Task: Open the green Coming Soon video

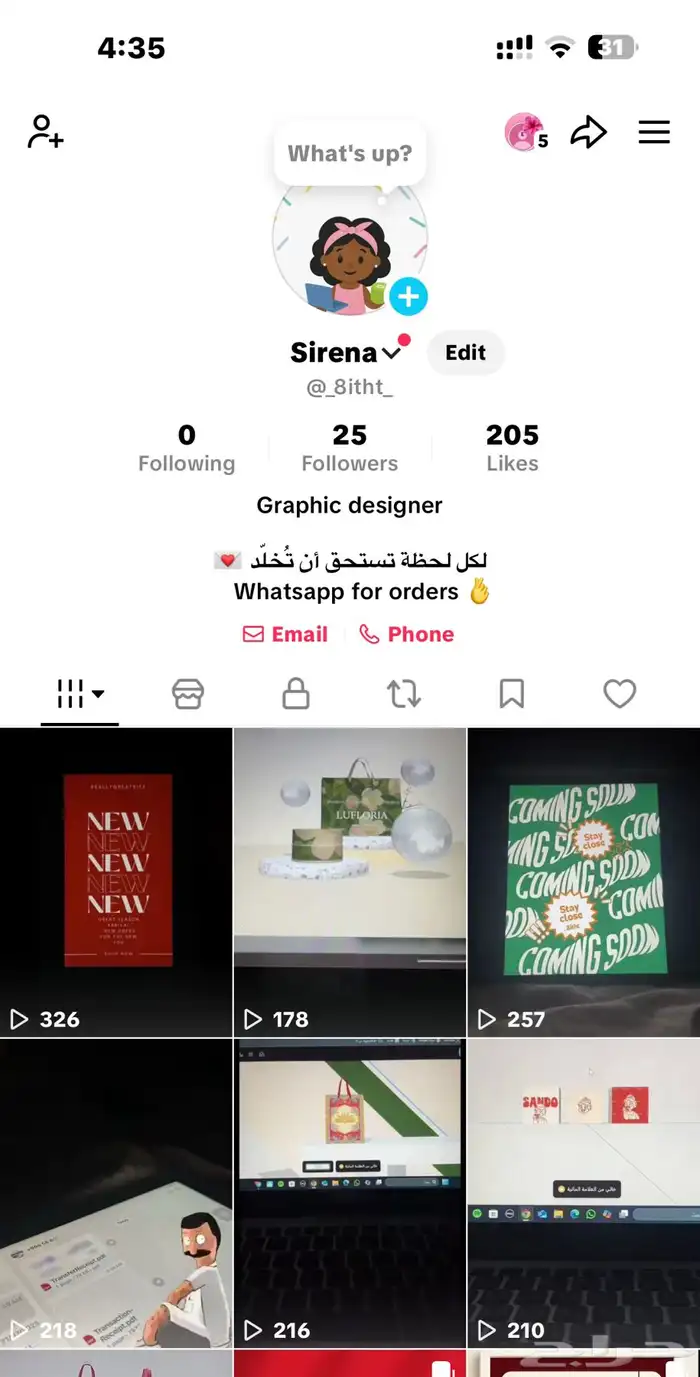Action: [x=584, y=882]
